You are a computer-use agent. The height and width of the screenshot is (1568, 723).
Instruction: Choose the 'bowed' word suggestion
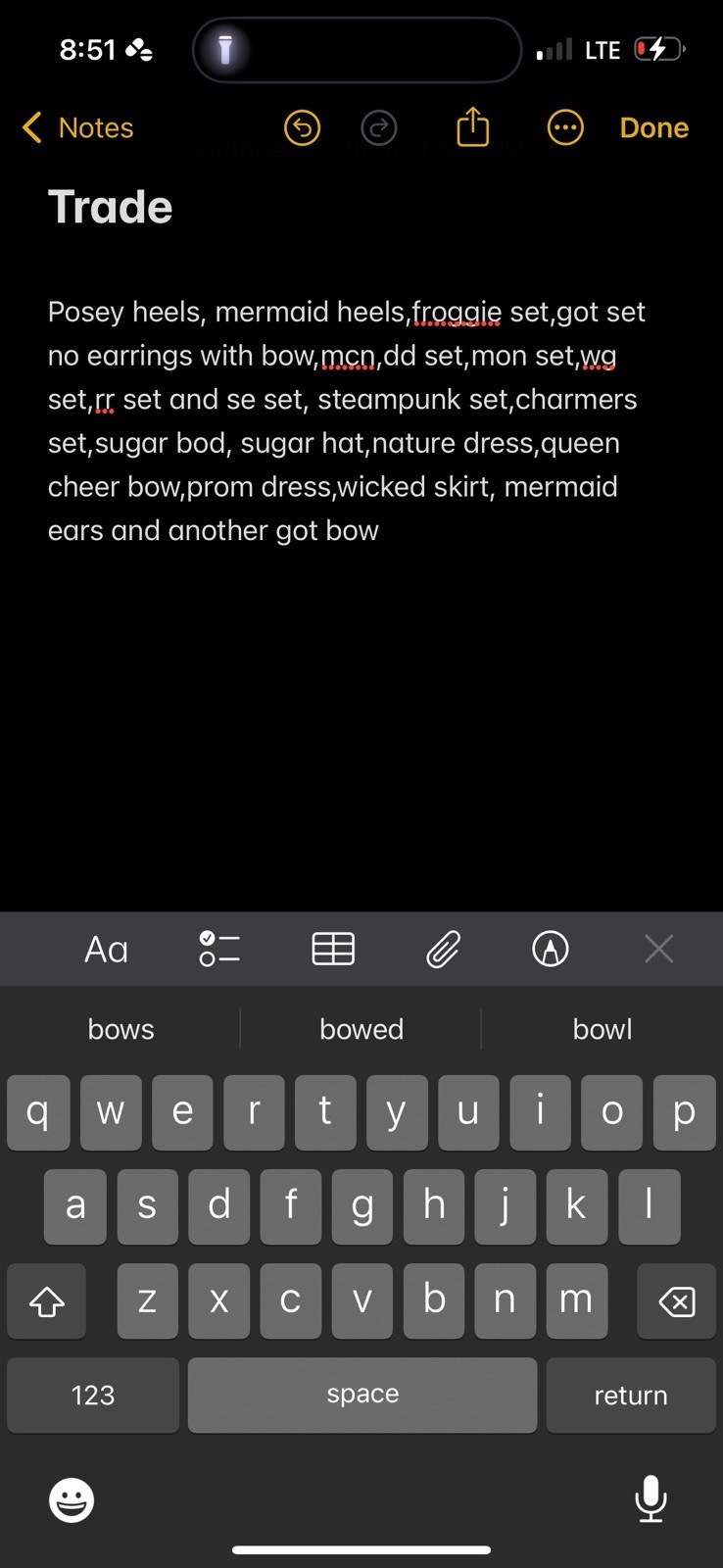tap(361, 1029)
